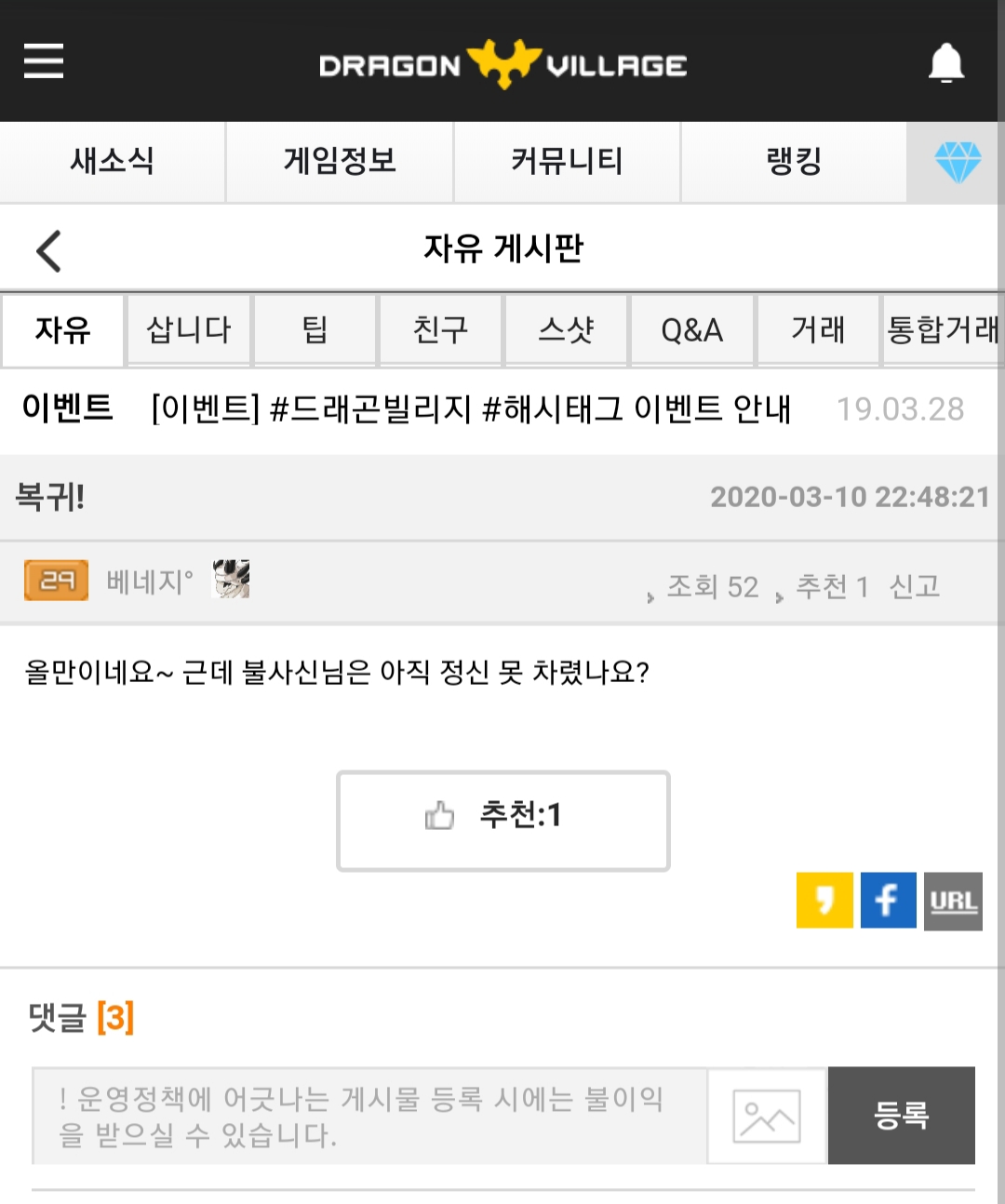This screenshot has height=1204, width=1005.
Task: Report this post with 신고
Action: [x=914, y=586]
